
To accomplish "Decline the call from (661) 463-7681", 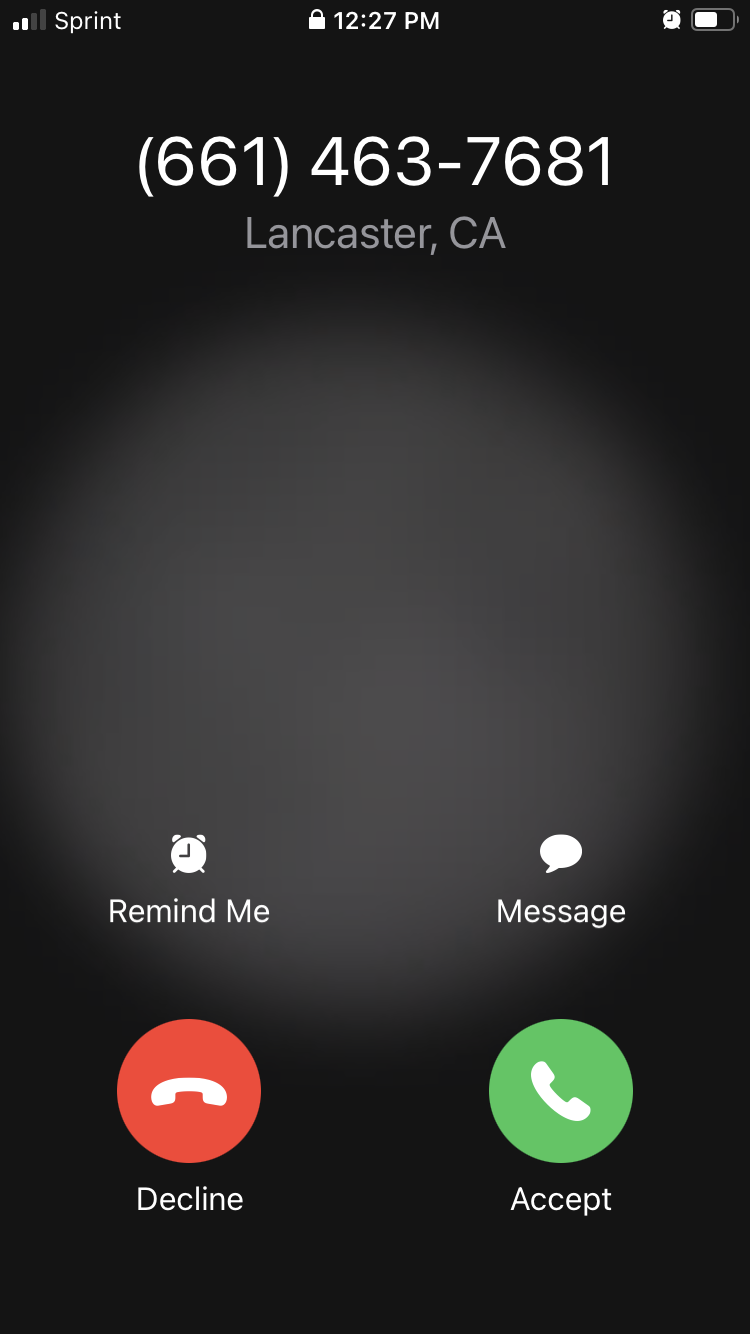I will point(189,1090).
